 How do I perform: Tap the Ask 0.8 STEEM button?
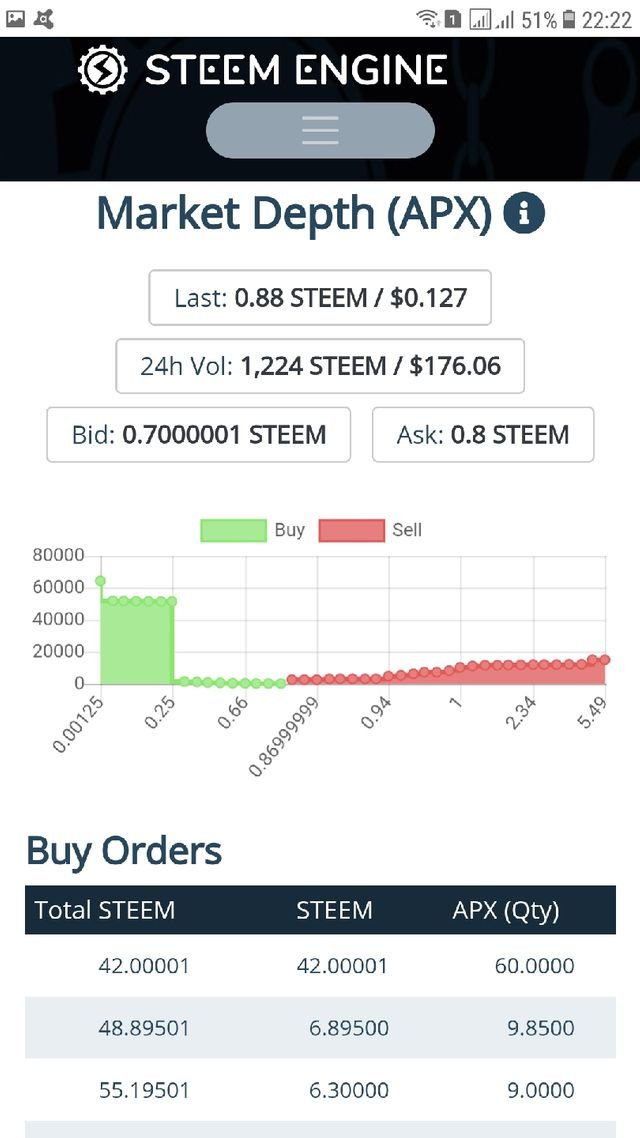tap(483, 435)
